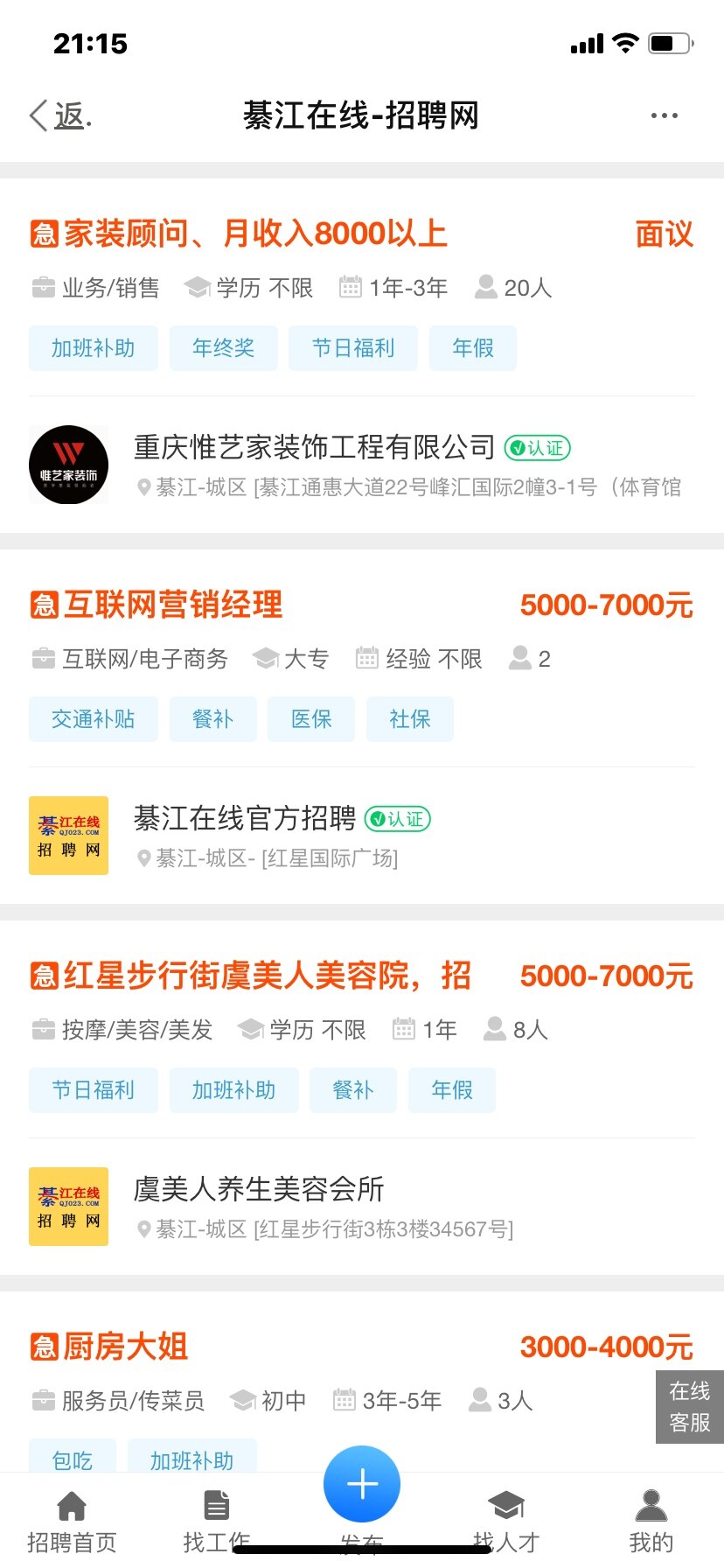Switch to the 招聘首页 tab
724x1568 pixels.
click(x=72, y=1523)
